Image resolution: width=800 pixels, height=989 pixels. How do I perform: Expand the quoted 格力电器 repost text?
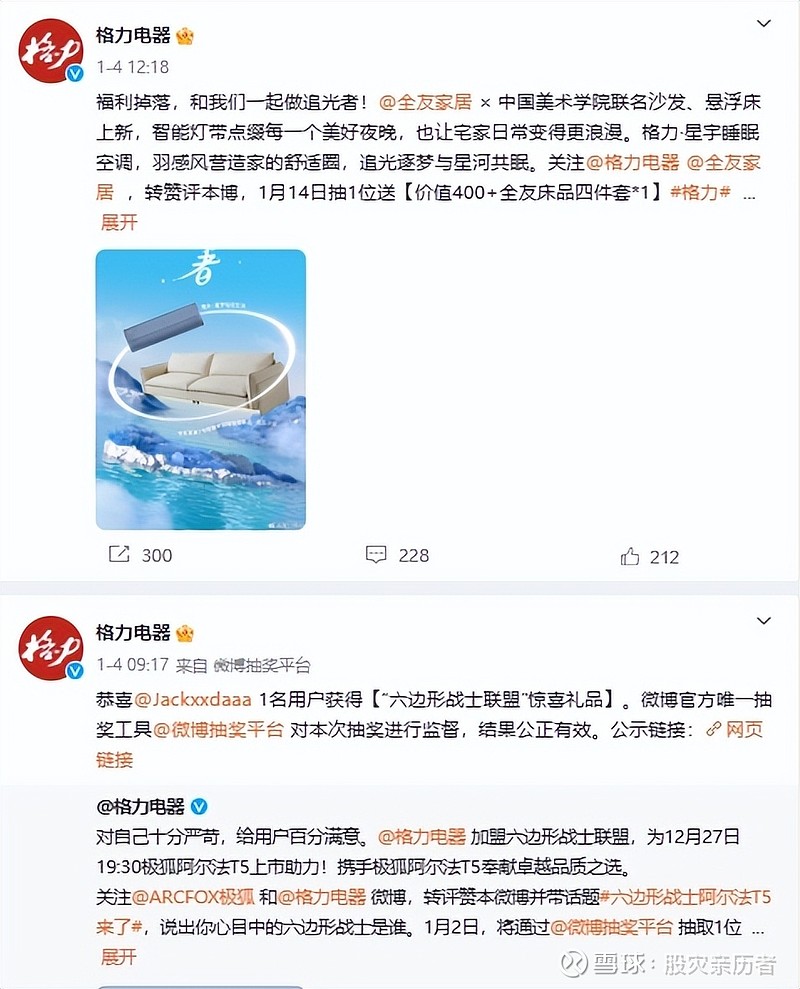(118, 956)
